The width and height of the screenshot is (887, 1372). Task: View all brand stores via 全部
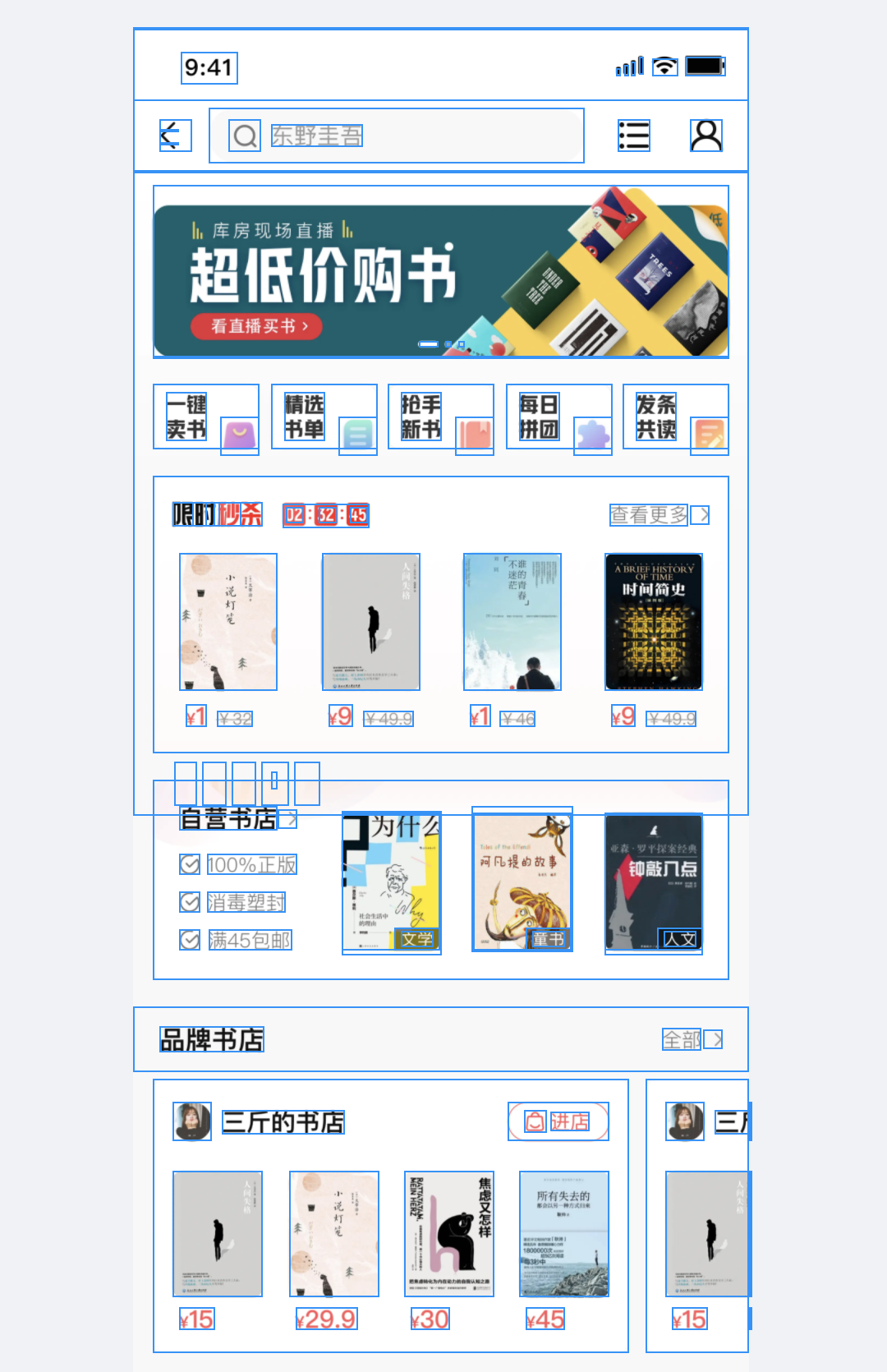691,1039
